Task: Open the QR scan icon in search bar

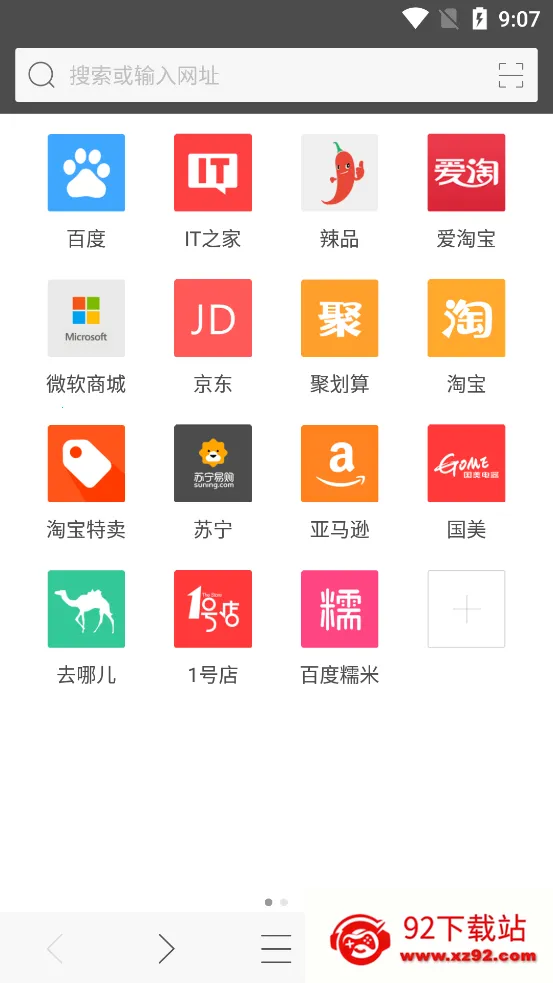Action: click(x=510, y=75)
